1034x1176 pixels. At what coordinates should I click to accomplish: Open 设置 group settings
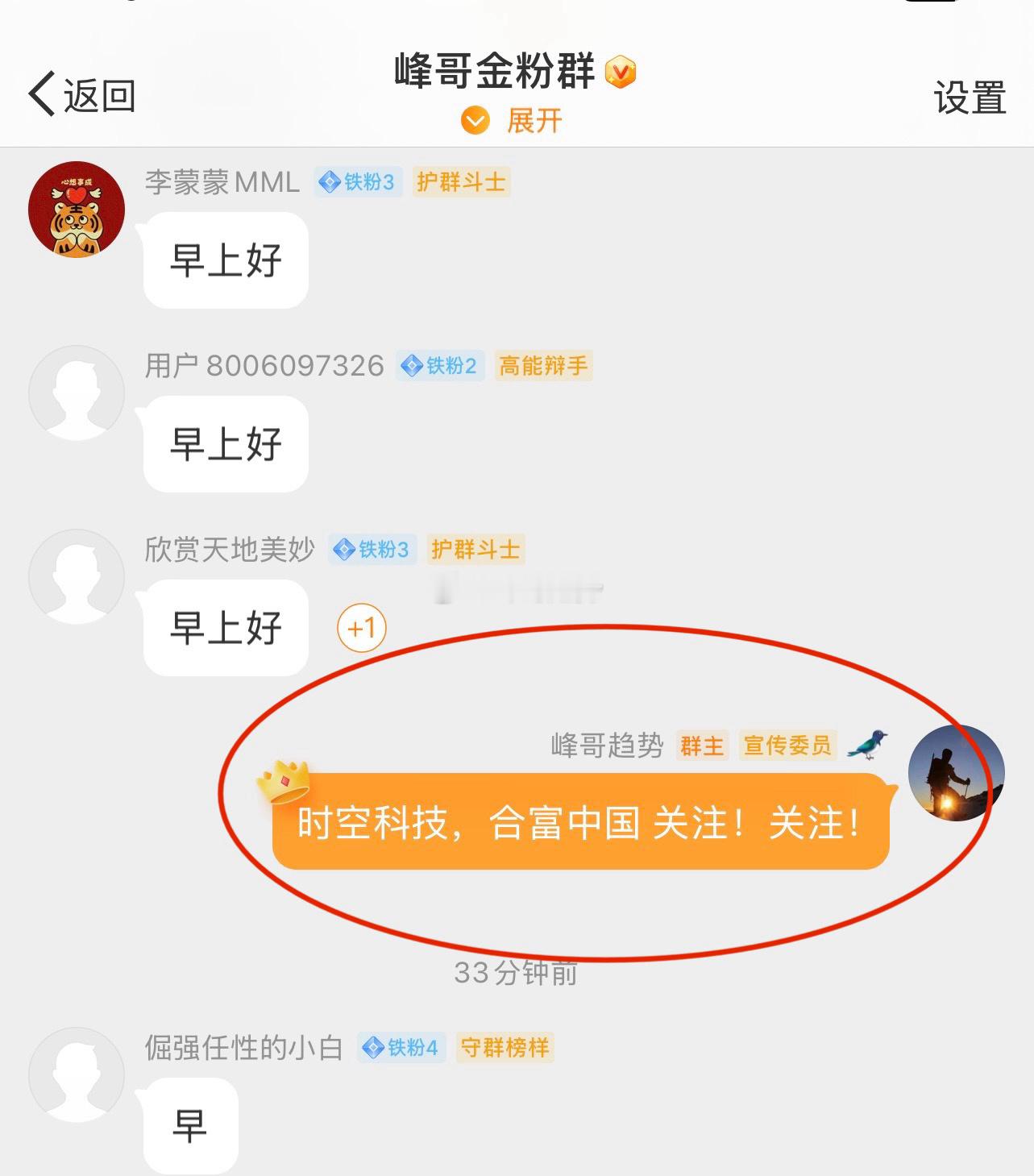tap(969, 98)
